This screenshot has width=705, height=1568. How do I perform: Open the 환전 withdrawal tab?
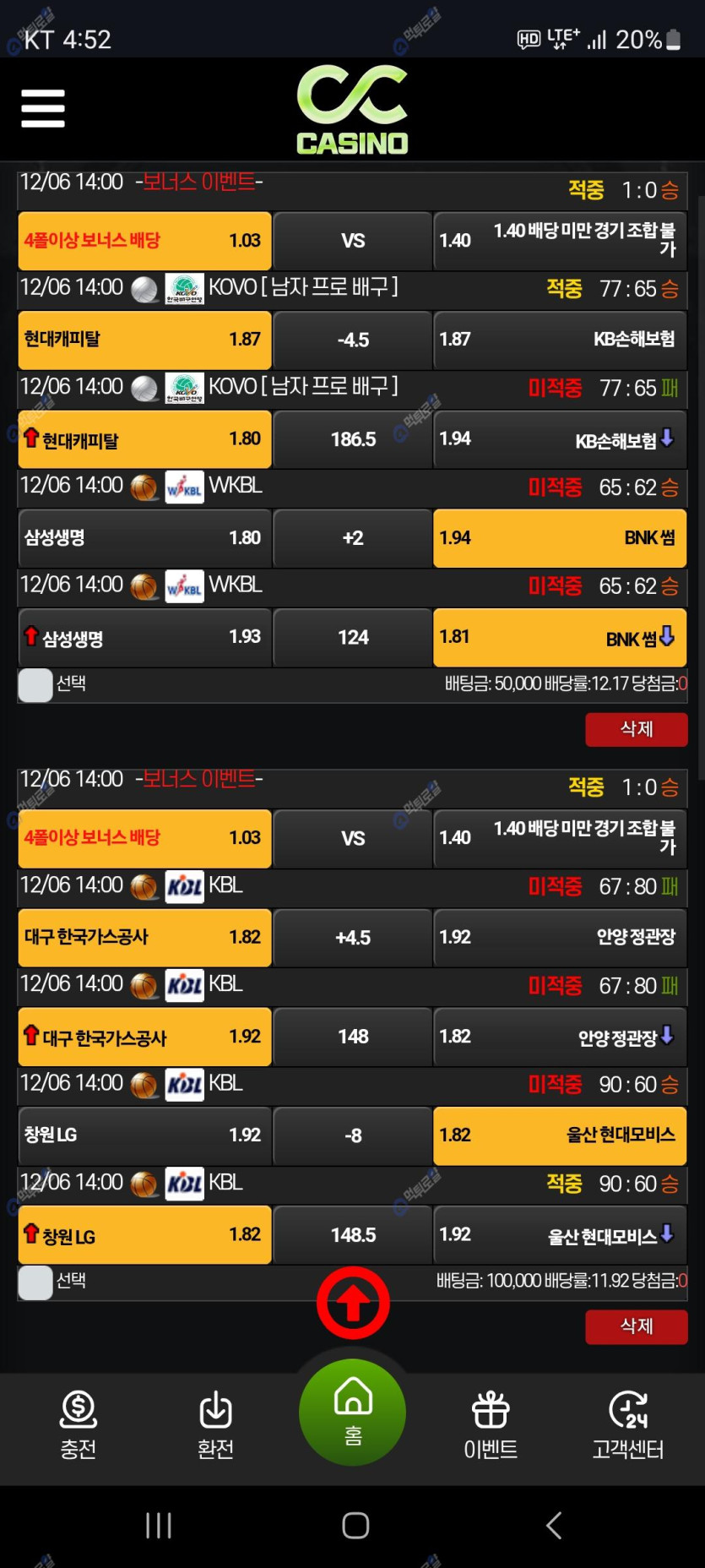coord(215,1424)
